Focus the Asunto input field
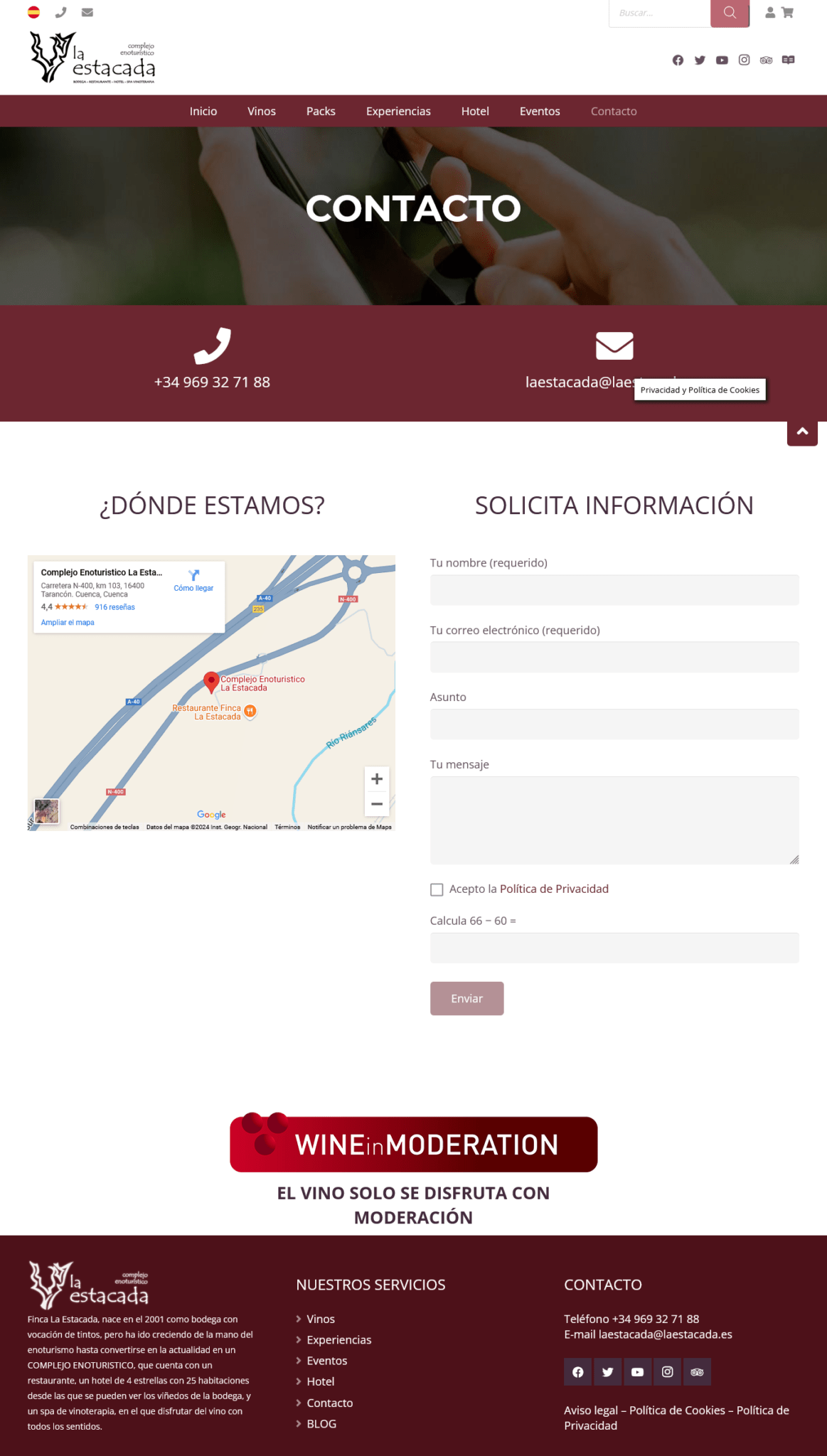 614,724
